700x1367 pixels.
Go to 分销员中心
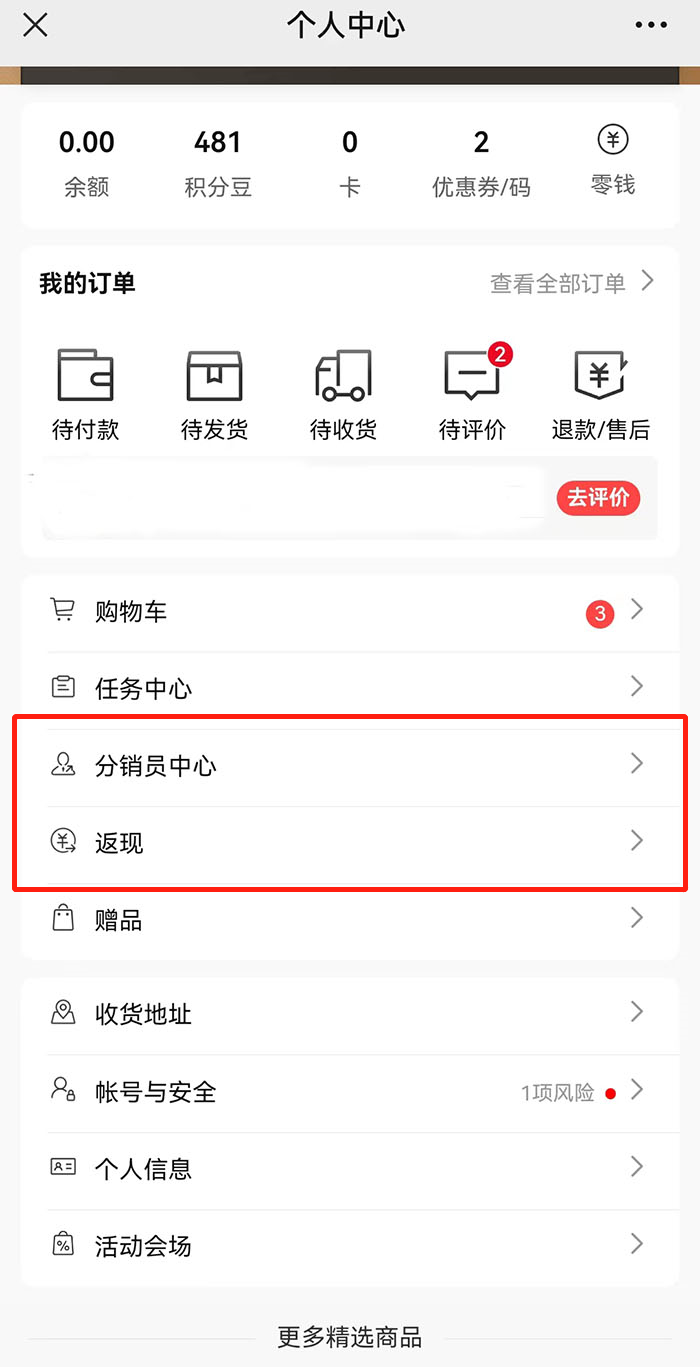pos(349,766)
